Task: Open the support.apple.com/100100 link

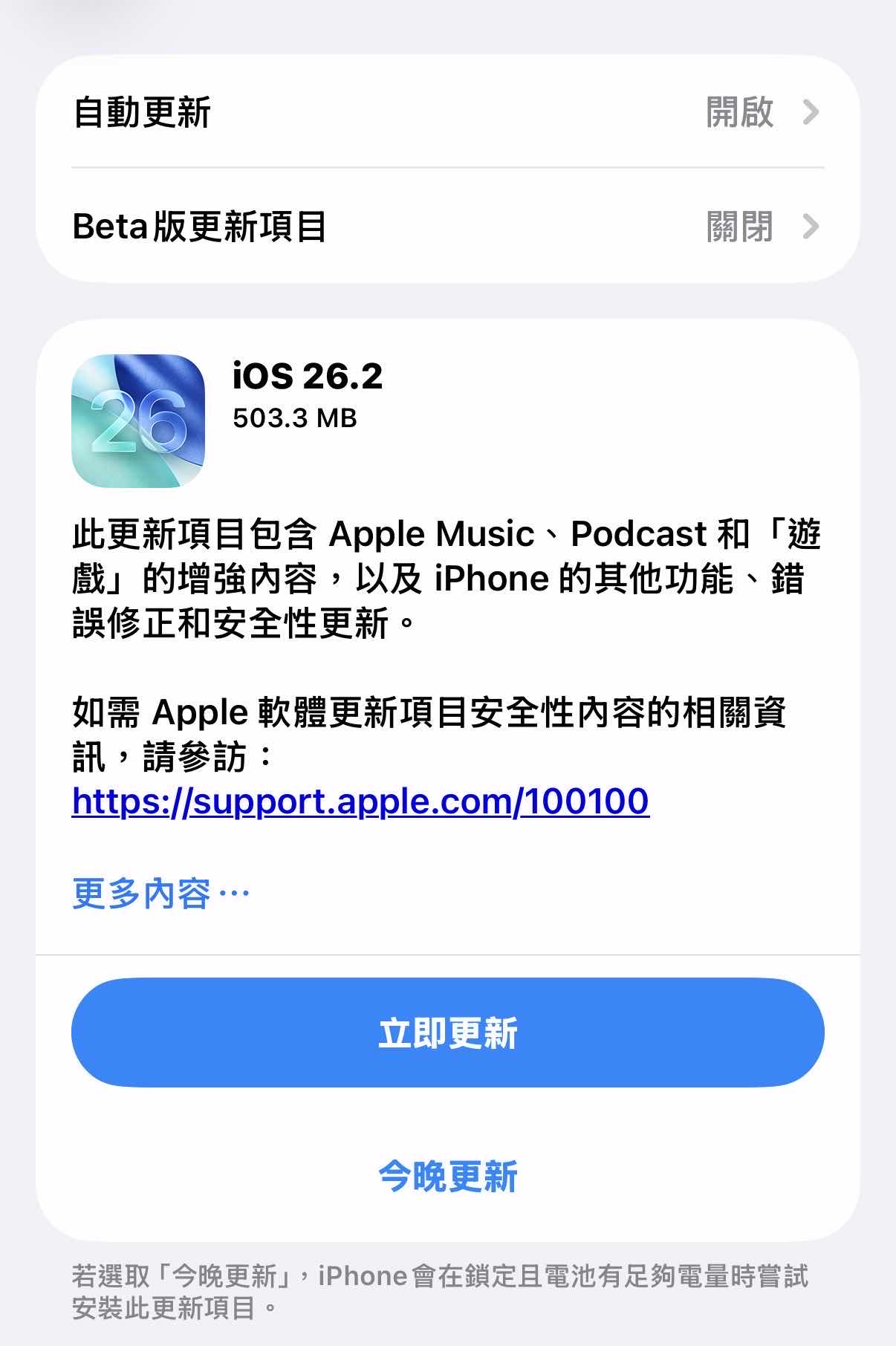Action: click(360, 802)
